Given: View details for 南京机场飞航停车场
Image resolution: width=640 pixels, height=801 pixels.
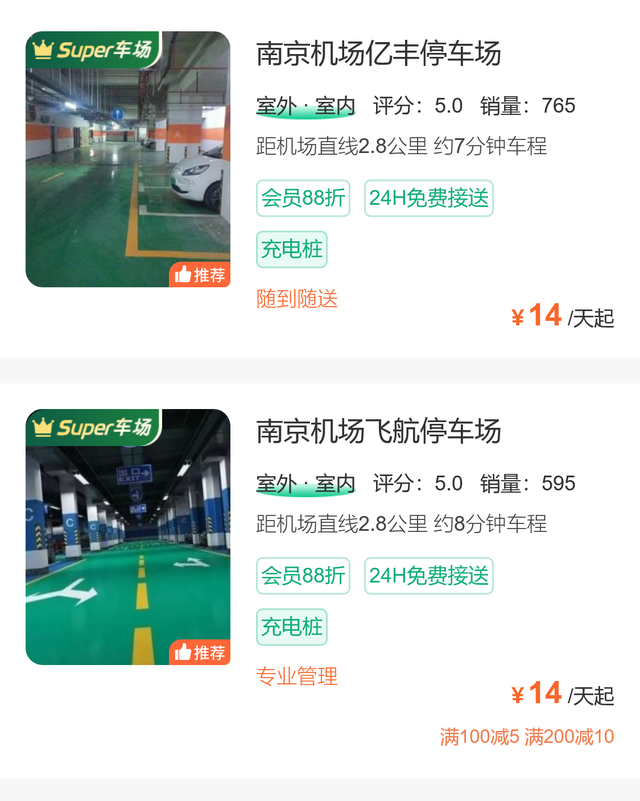Looking at the screenshot, I should point(378,431).
